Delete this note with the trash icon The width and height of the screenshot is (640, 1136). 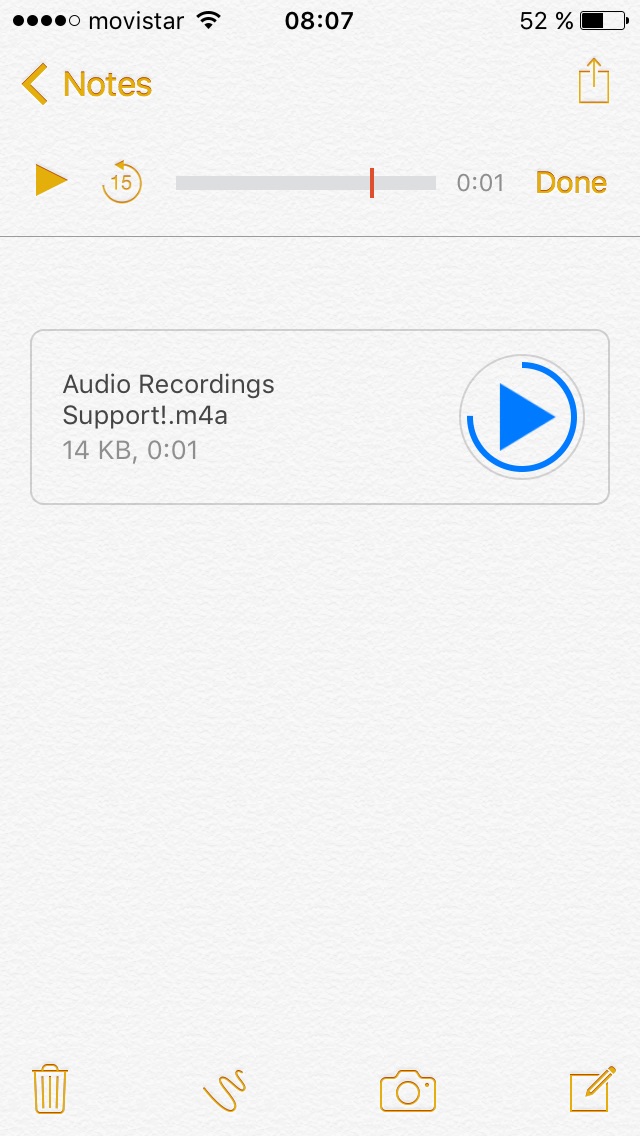click(50, 1088)
